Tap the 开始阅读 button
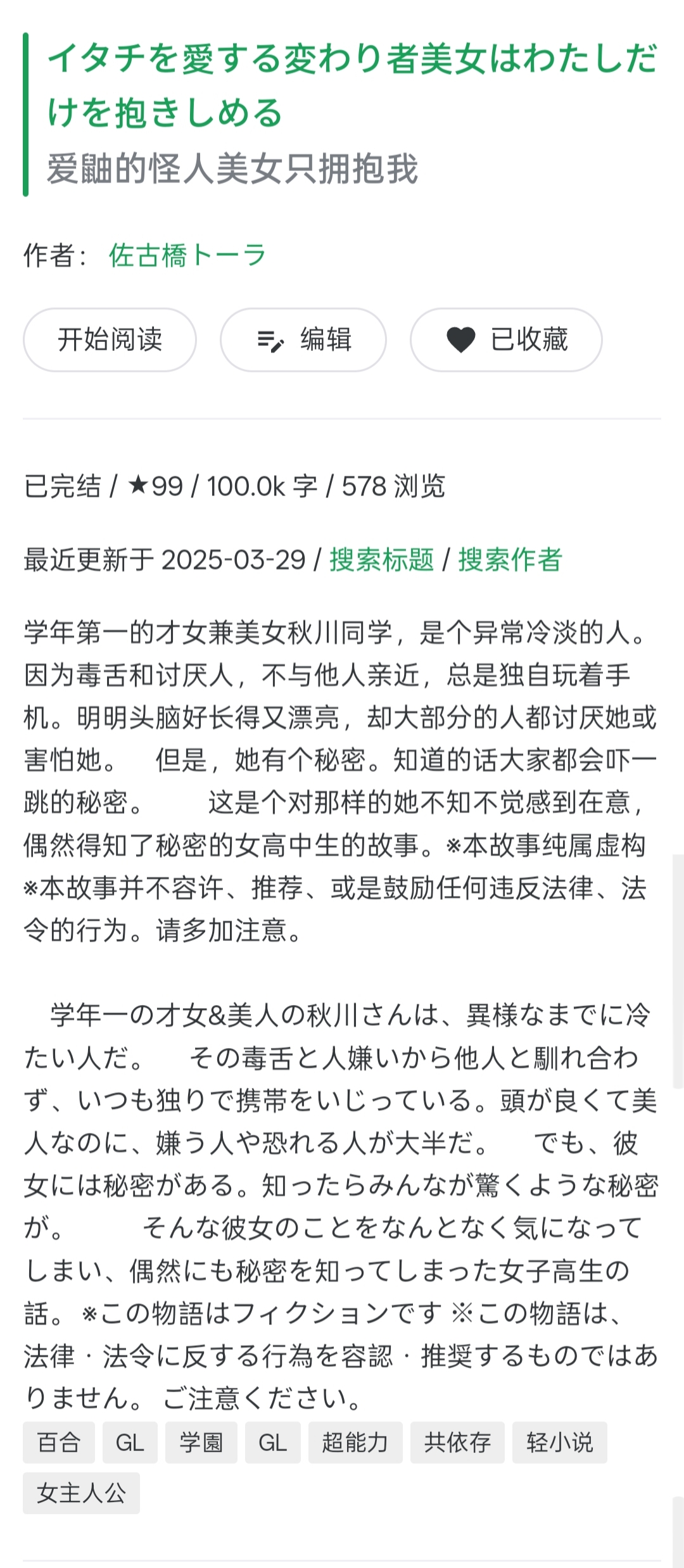Screen dimensions: 684x1568 coord(110,339)
